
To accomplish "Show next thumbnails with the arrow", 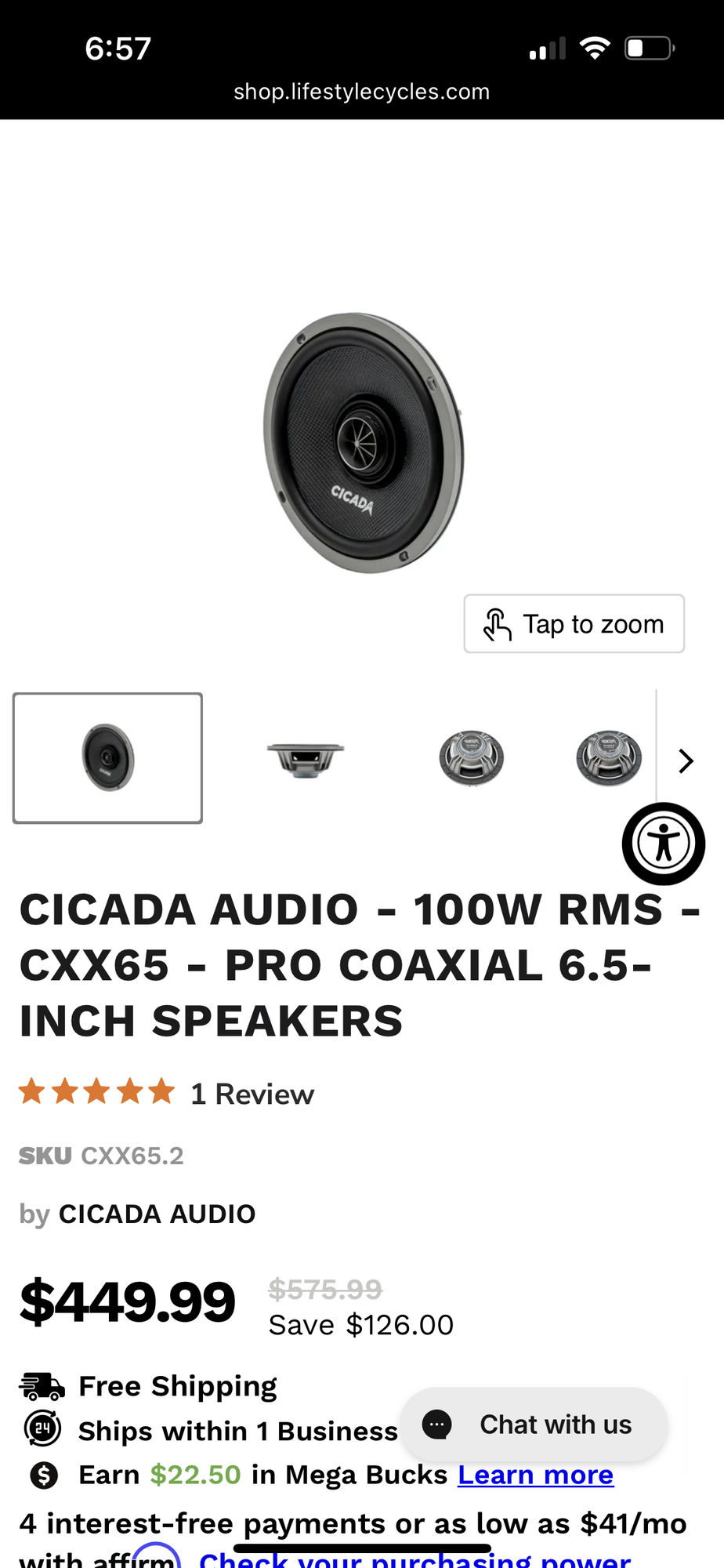I will [x=686, y=760].
